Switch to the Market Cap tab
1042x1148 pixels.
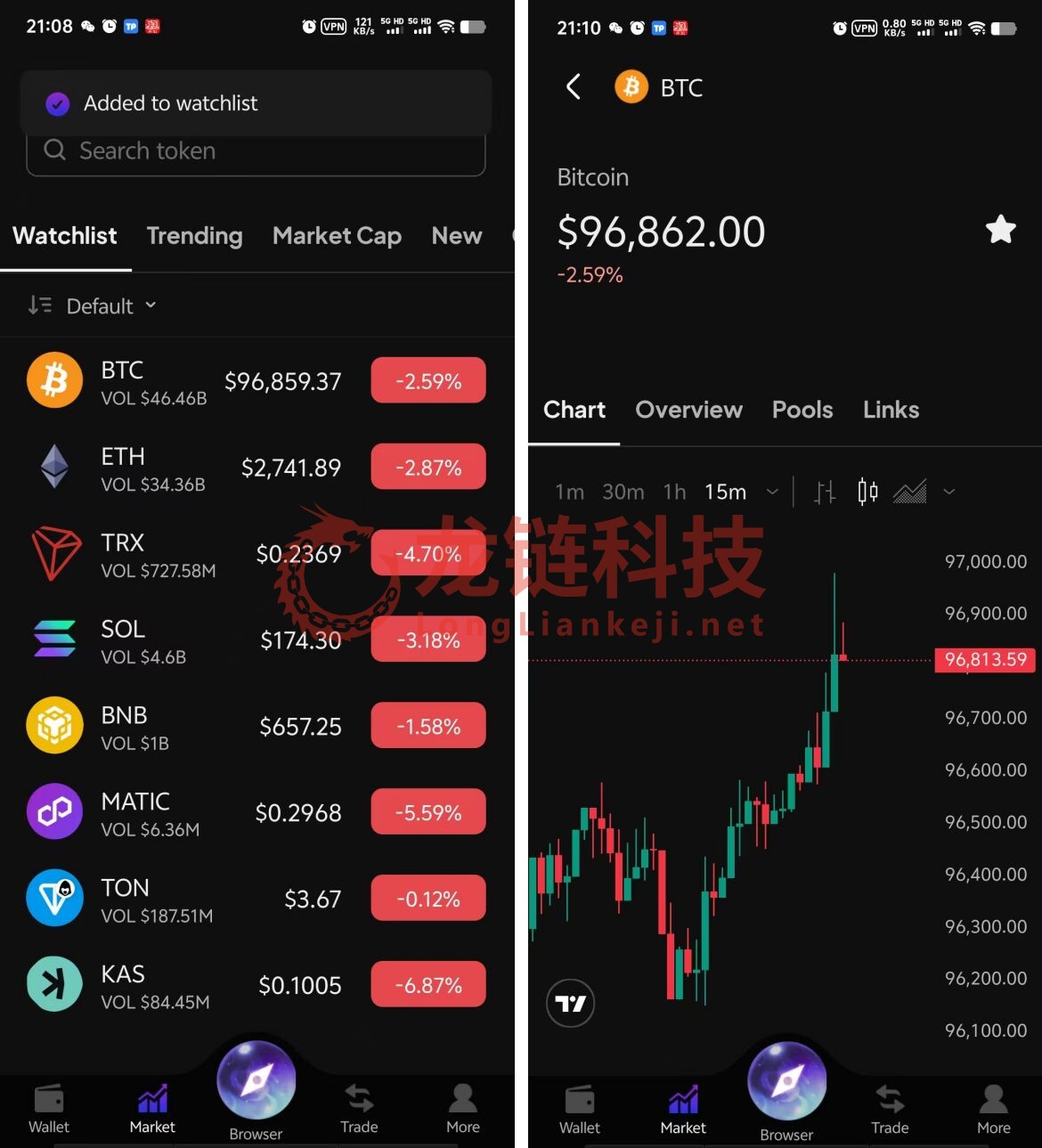[x=337, y=236]
